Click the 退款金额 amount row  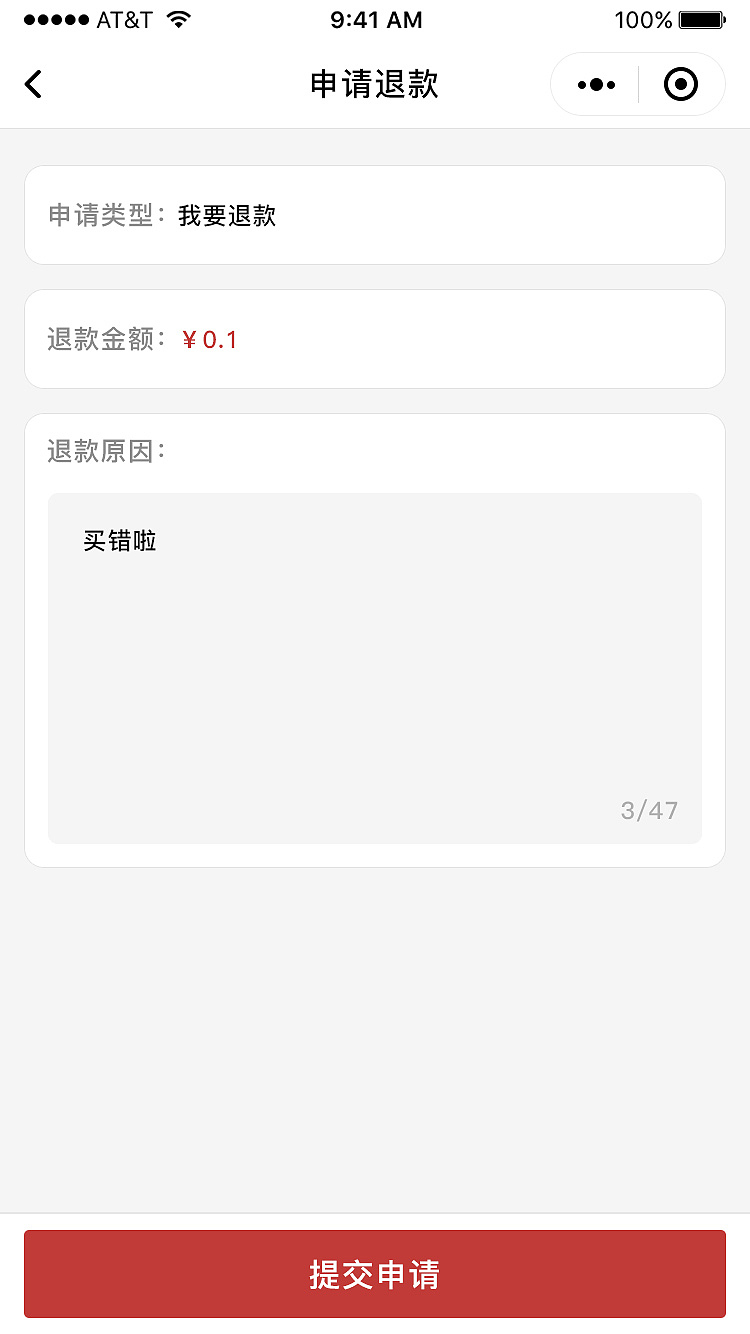(375, 338)
